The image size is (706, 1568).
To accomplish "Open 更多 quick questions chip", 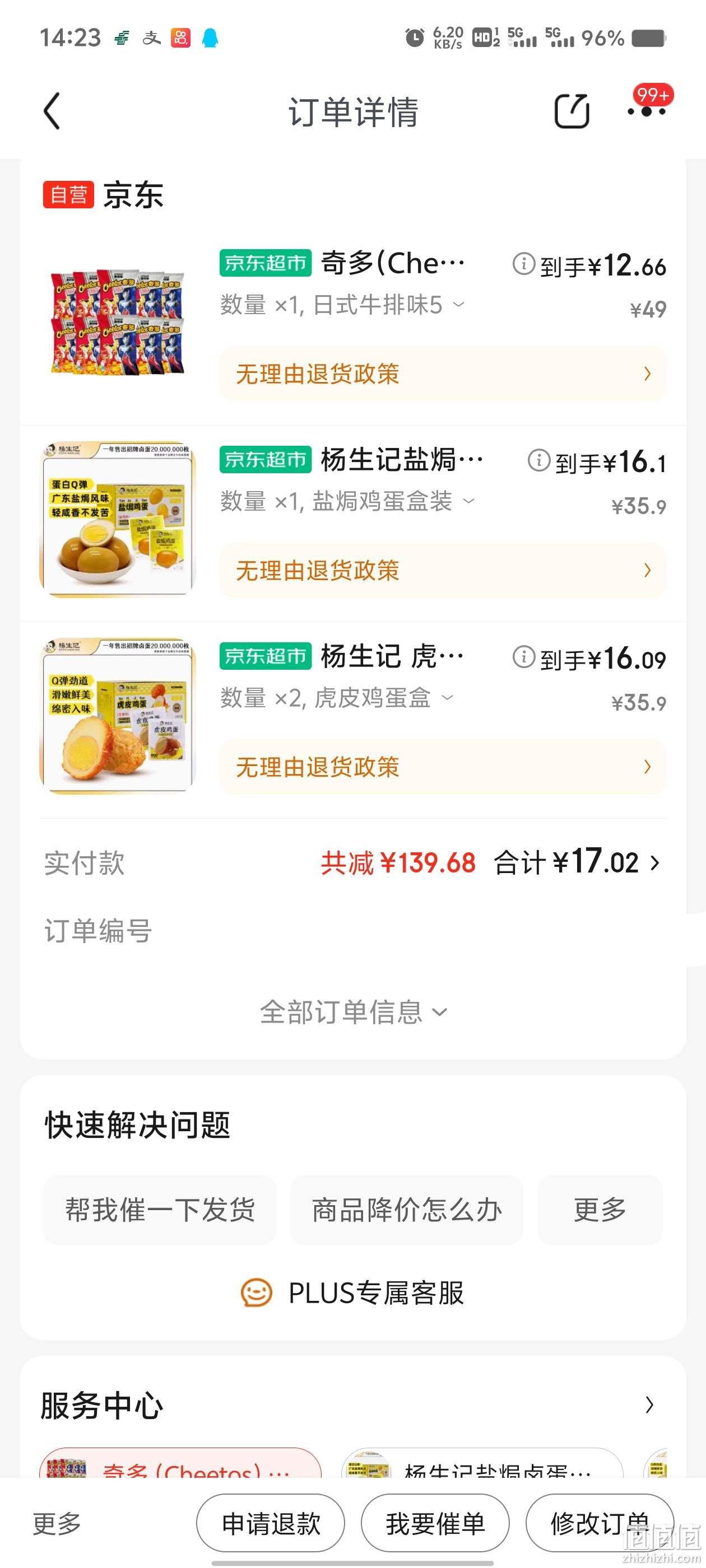I will (x=600, y=1210).
